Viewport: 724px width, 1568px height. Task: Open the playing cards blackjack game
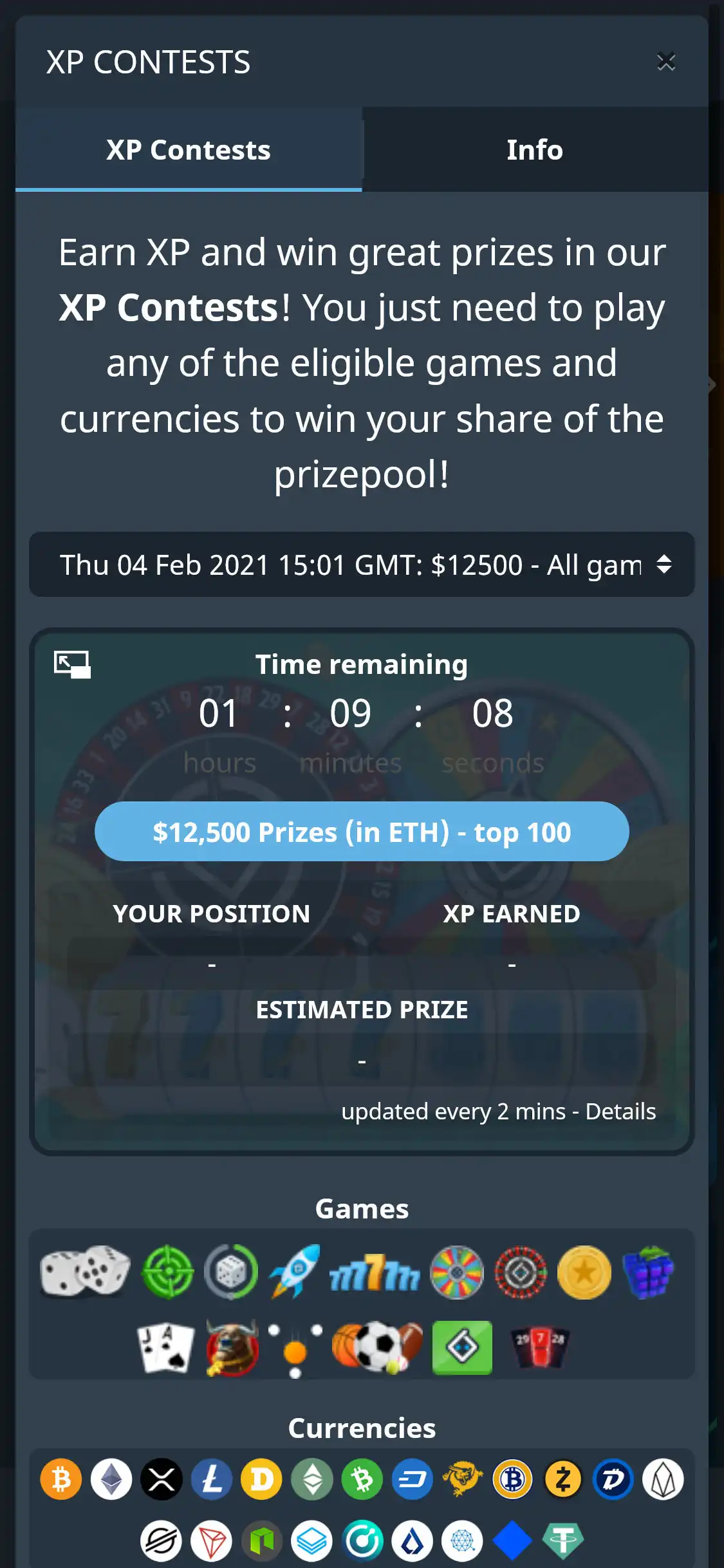click(166, 1347)
